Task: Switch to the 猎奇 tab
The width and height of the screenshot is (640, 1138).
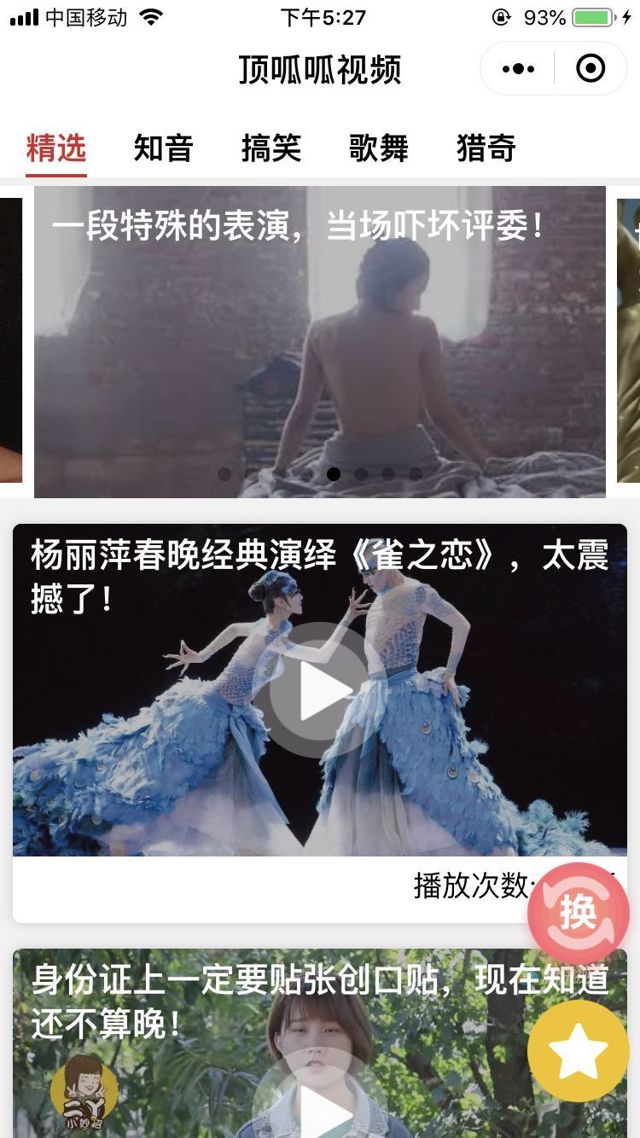Action: (486, 148)
